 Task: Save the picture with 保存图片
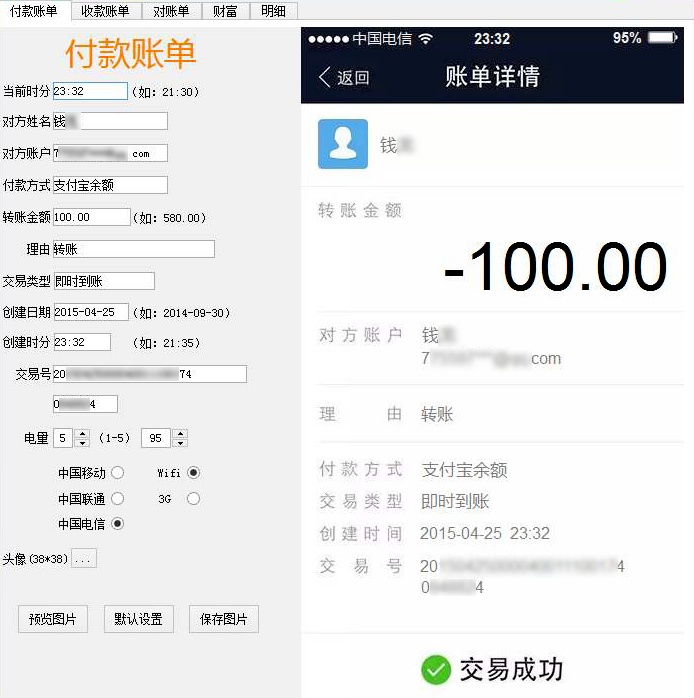pos(223,619)
